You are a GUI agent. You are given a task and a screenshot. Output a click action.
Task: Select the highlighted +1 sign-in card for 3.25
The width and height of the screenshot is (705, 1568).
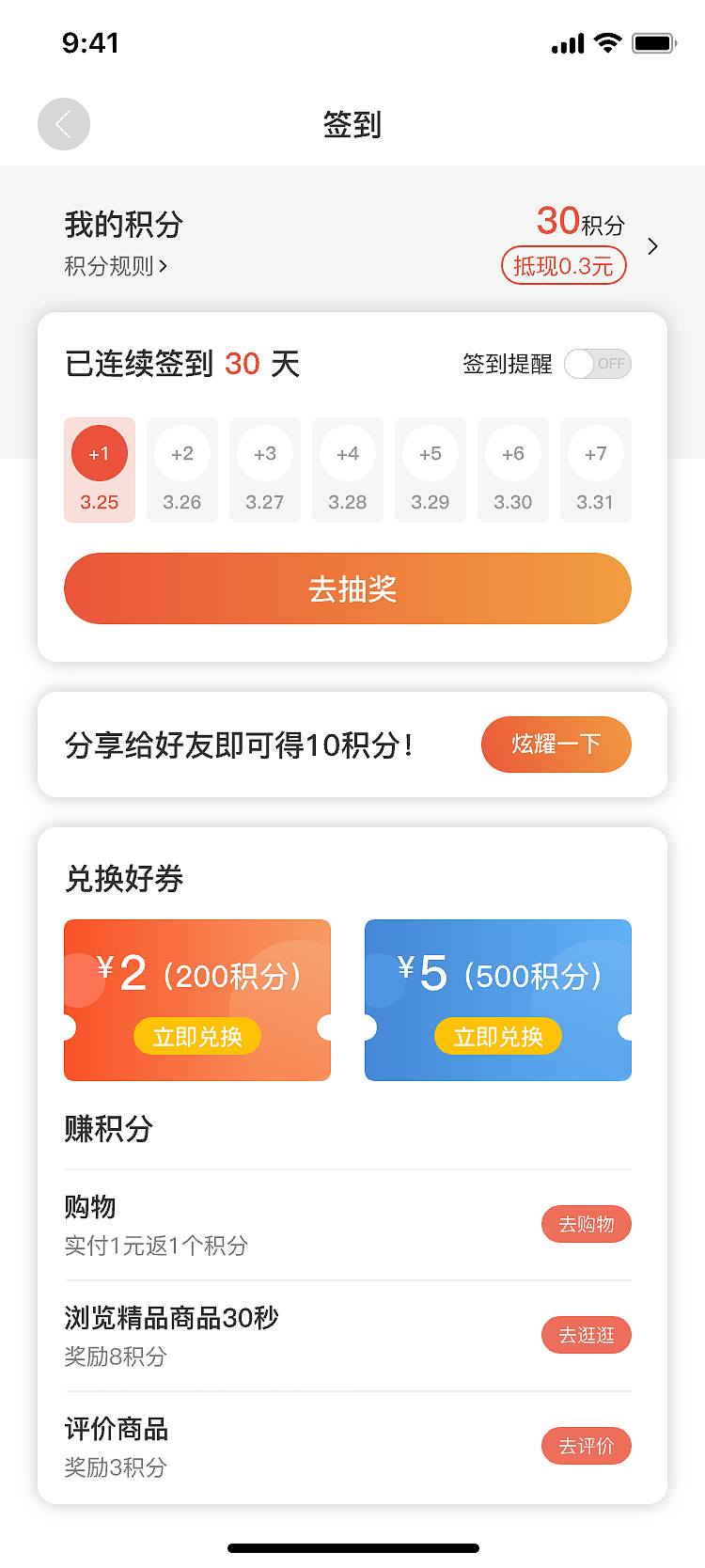coord(100,469)
